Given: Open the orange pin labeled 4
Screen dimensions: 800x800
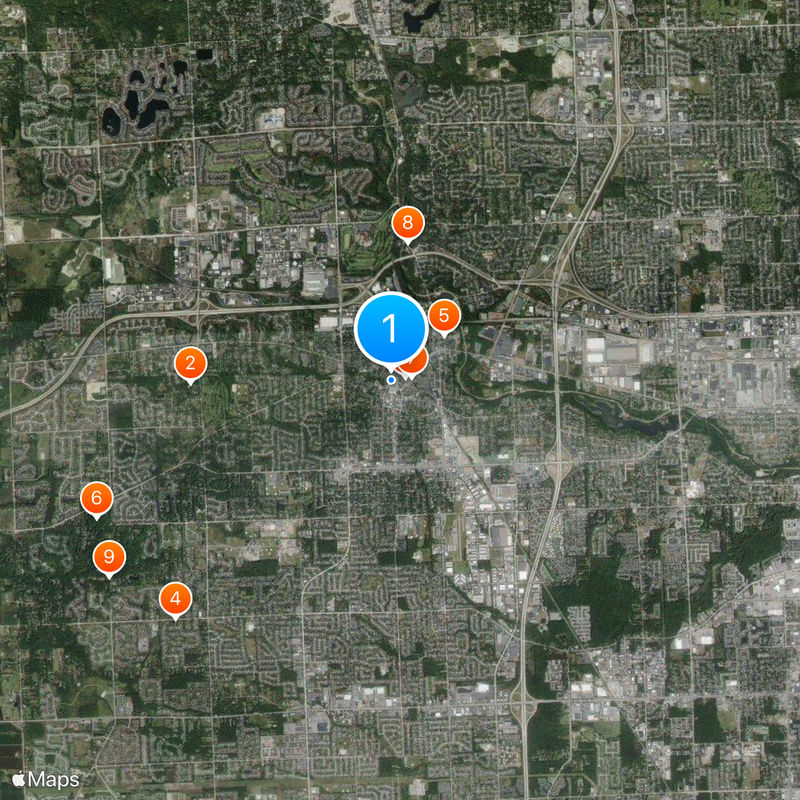Looking at the screenshot, I should tap(175, 600).
